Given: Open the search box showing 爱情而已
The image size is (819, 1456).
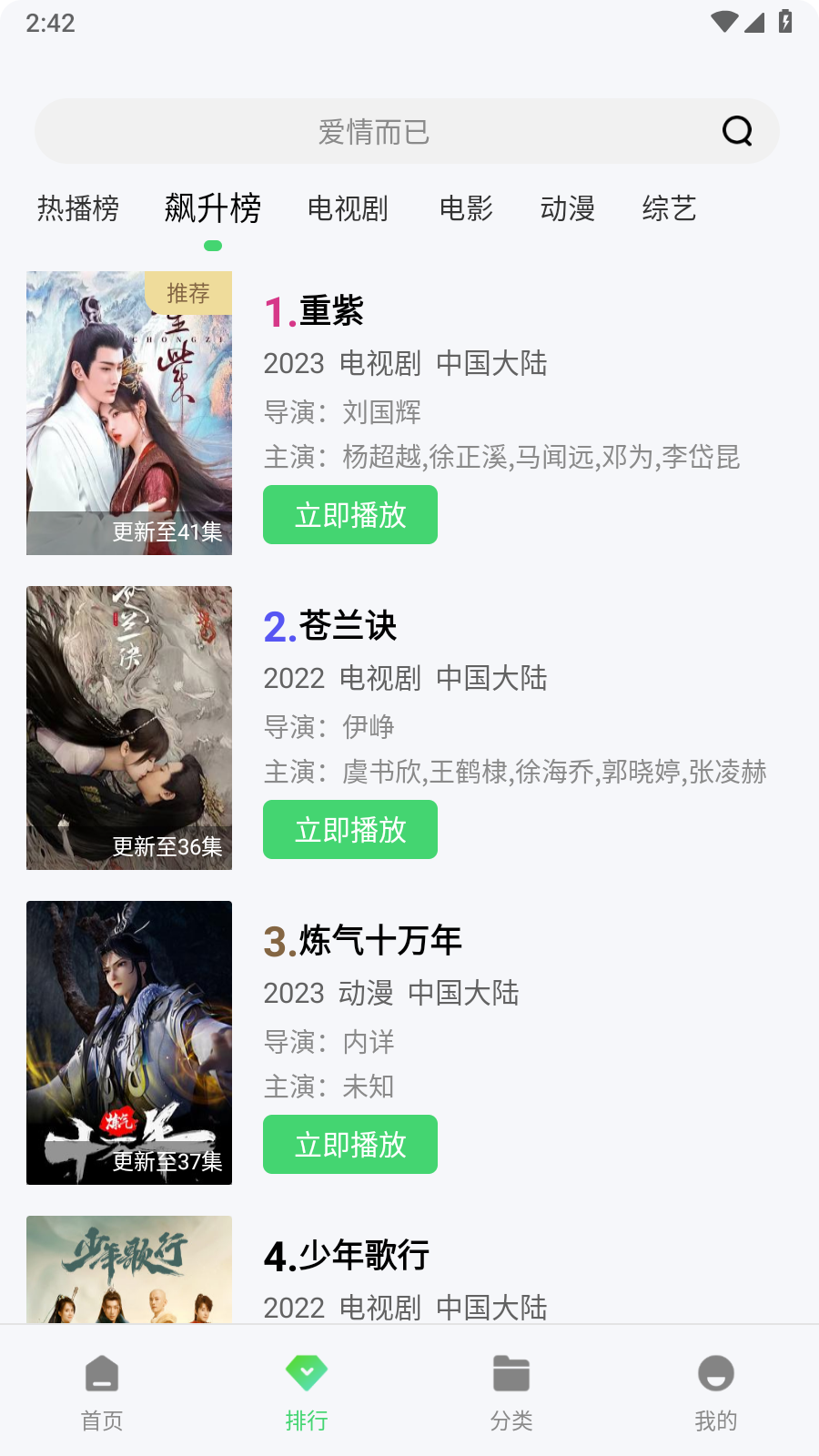Looking at the screenshot, I should tap(373, 132).
